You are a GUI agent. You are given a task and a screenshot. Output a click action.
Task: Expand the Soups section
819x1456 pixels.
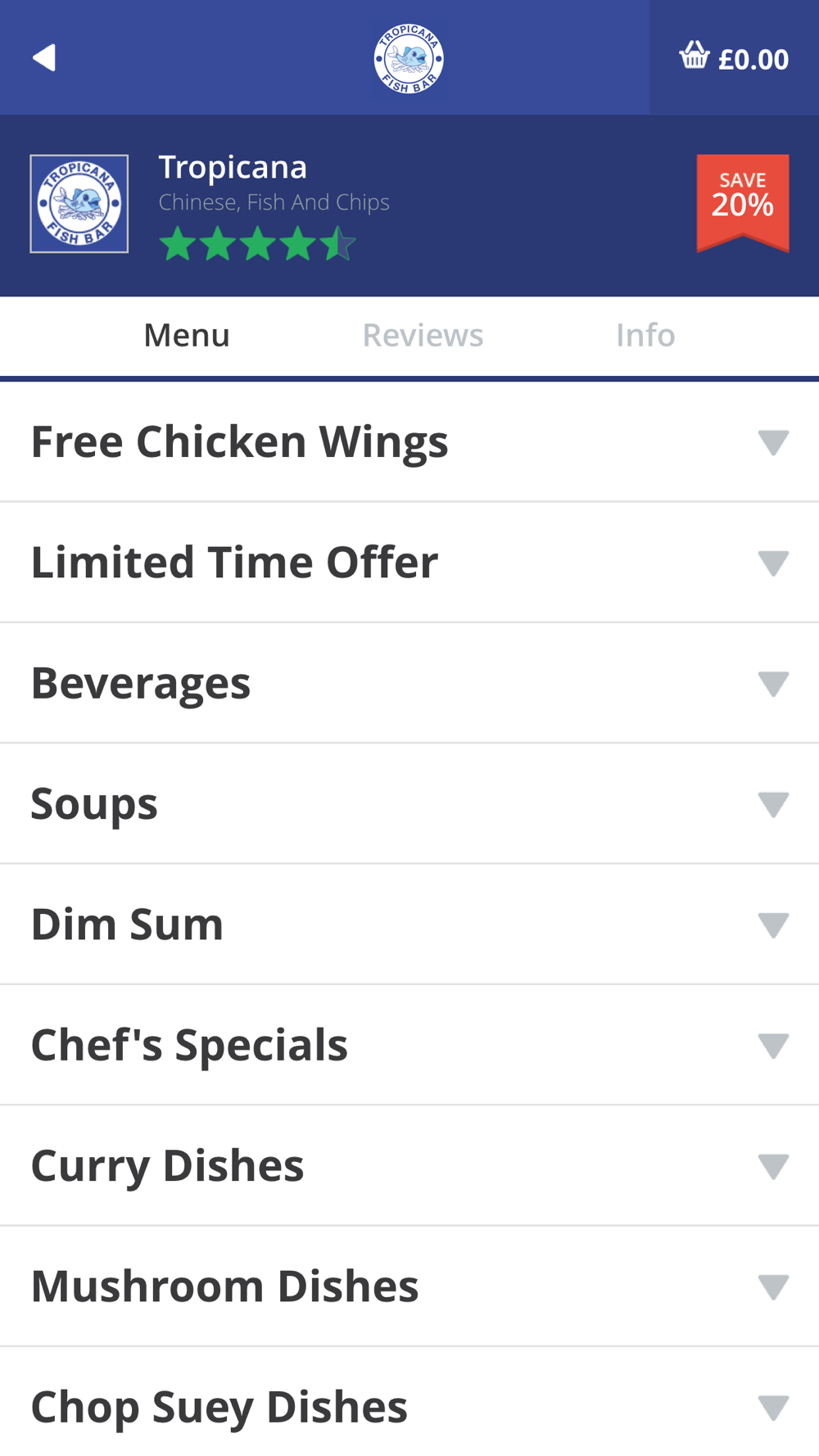click(x=409, y=804)
